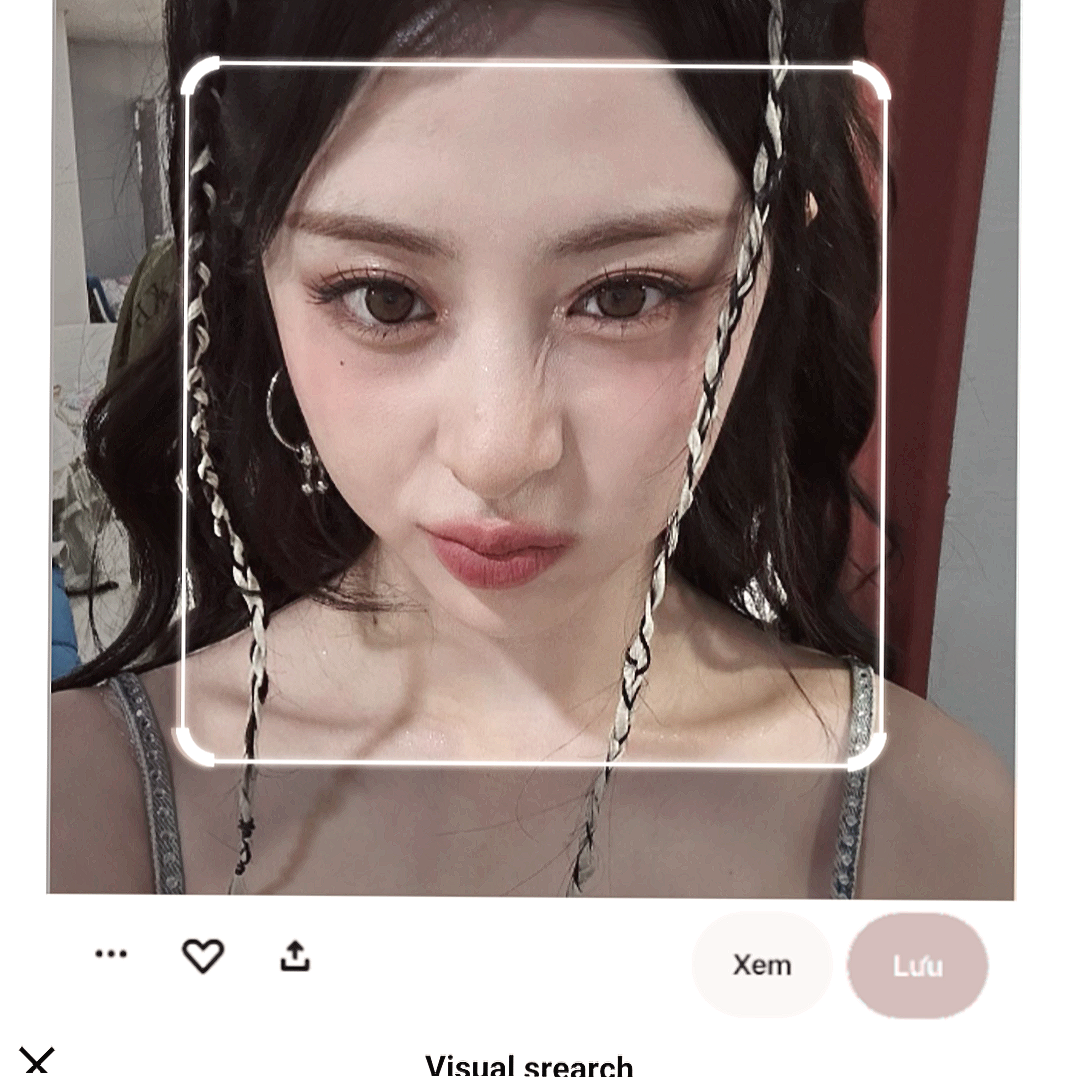
Task: Save the pin with Lưu
Action: (917, 966)
